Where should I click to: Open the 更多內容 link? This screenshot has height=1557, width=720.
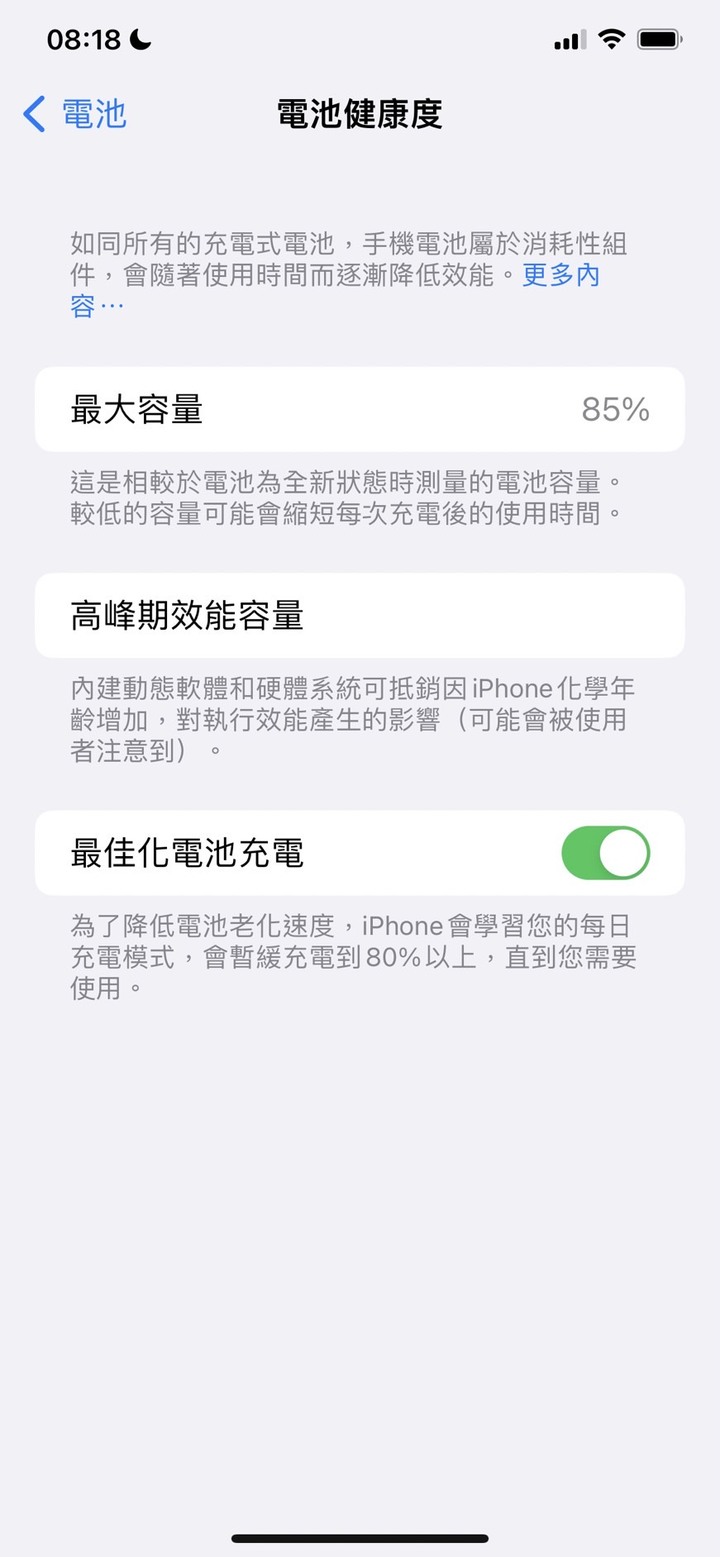pos(560,275)
